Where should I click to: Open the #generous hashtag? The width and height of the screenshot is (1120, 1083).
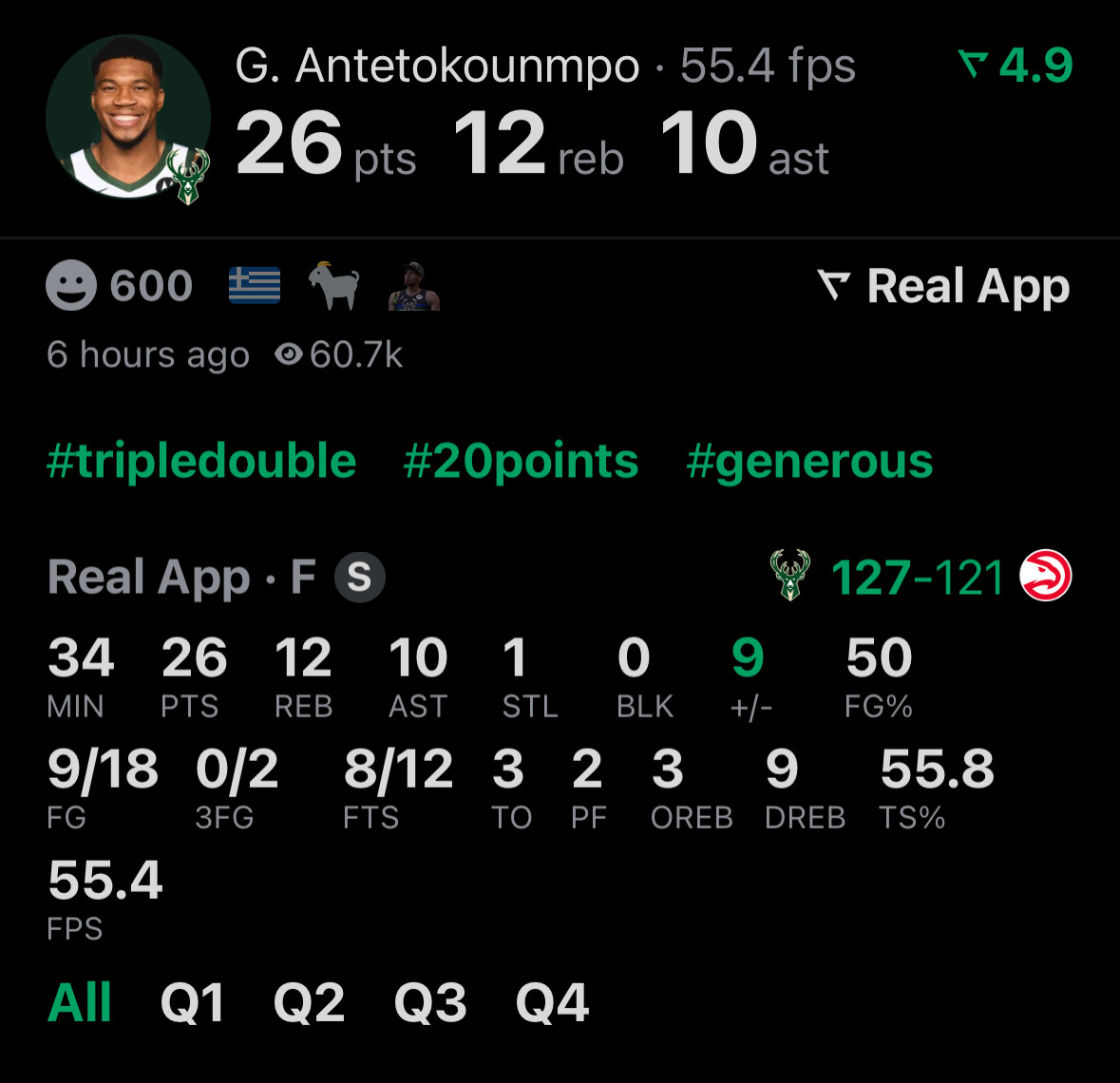809,461
